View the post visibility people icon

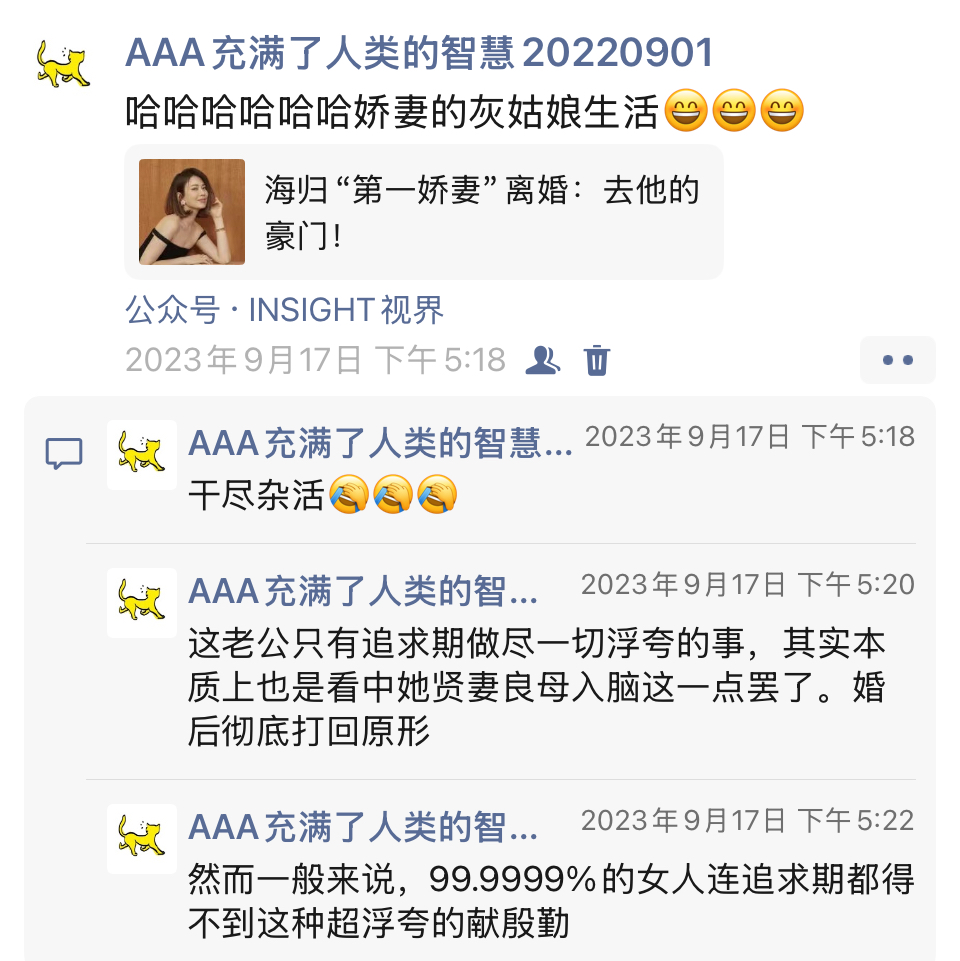coord(542,360)
